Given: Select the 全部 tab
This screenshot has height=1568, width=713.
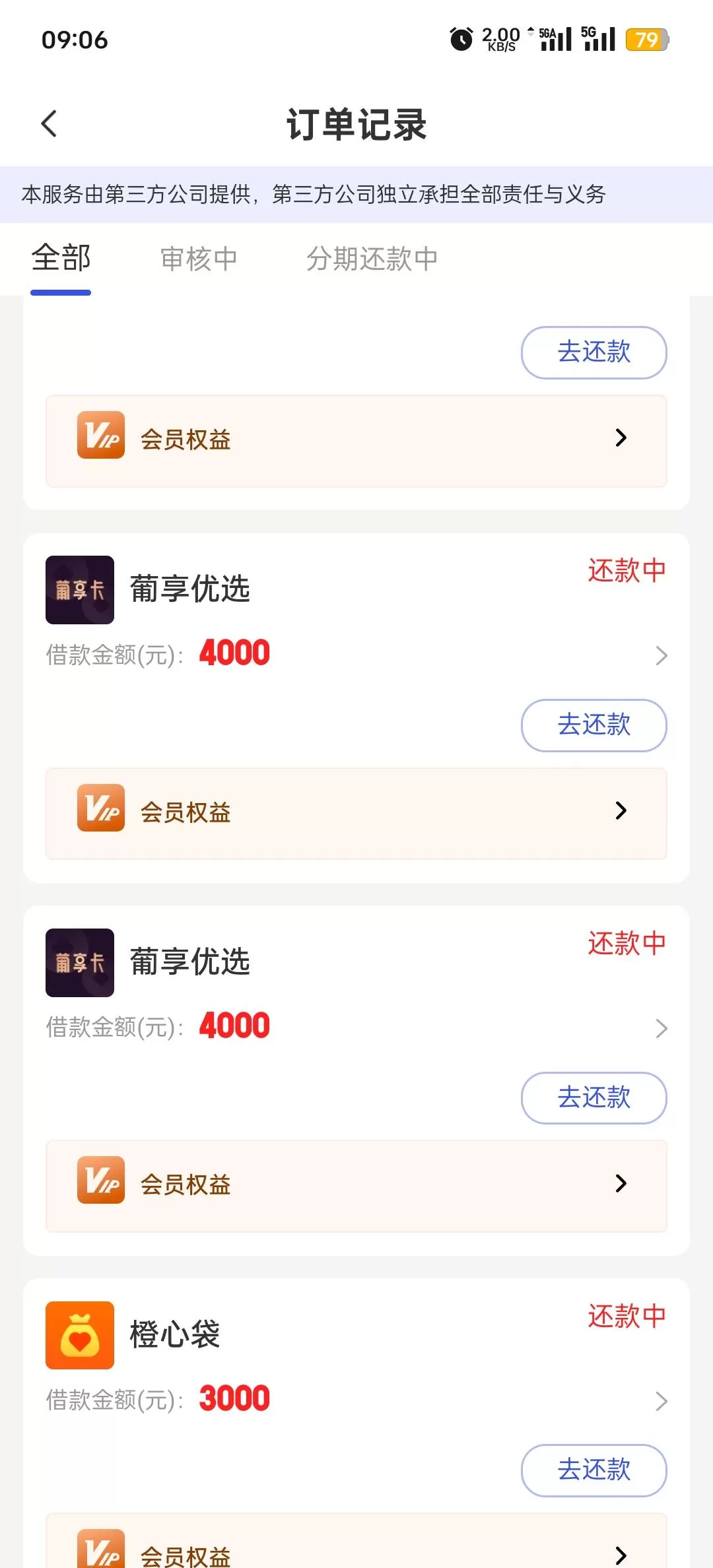Looking at the screenshot, I should pyautogui.click(x=61, y=259).
